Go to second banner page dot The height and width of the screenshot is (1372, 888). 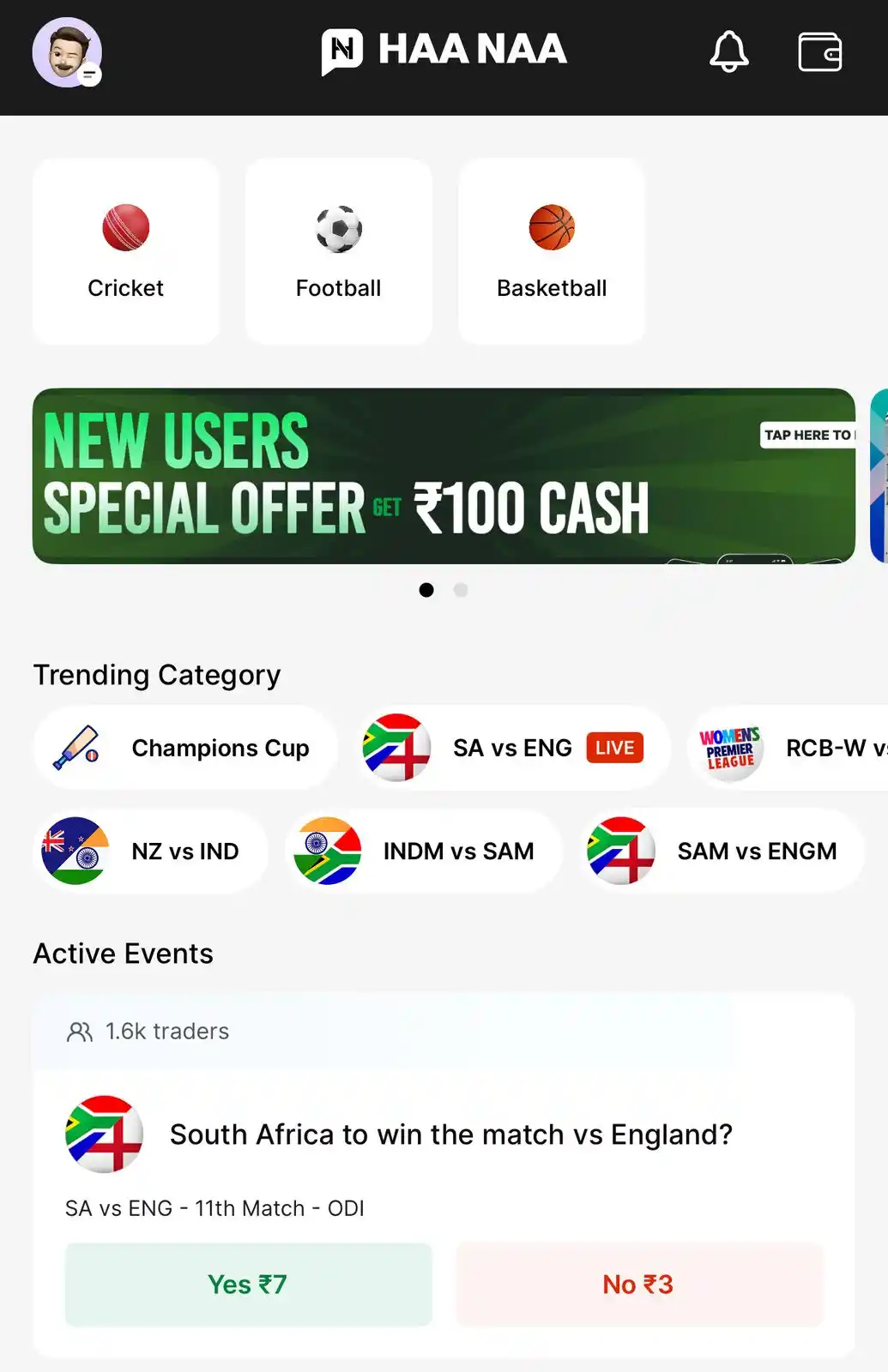point(461,590)
